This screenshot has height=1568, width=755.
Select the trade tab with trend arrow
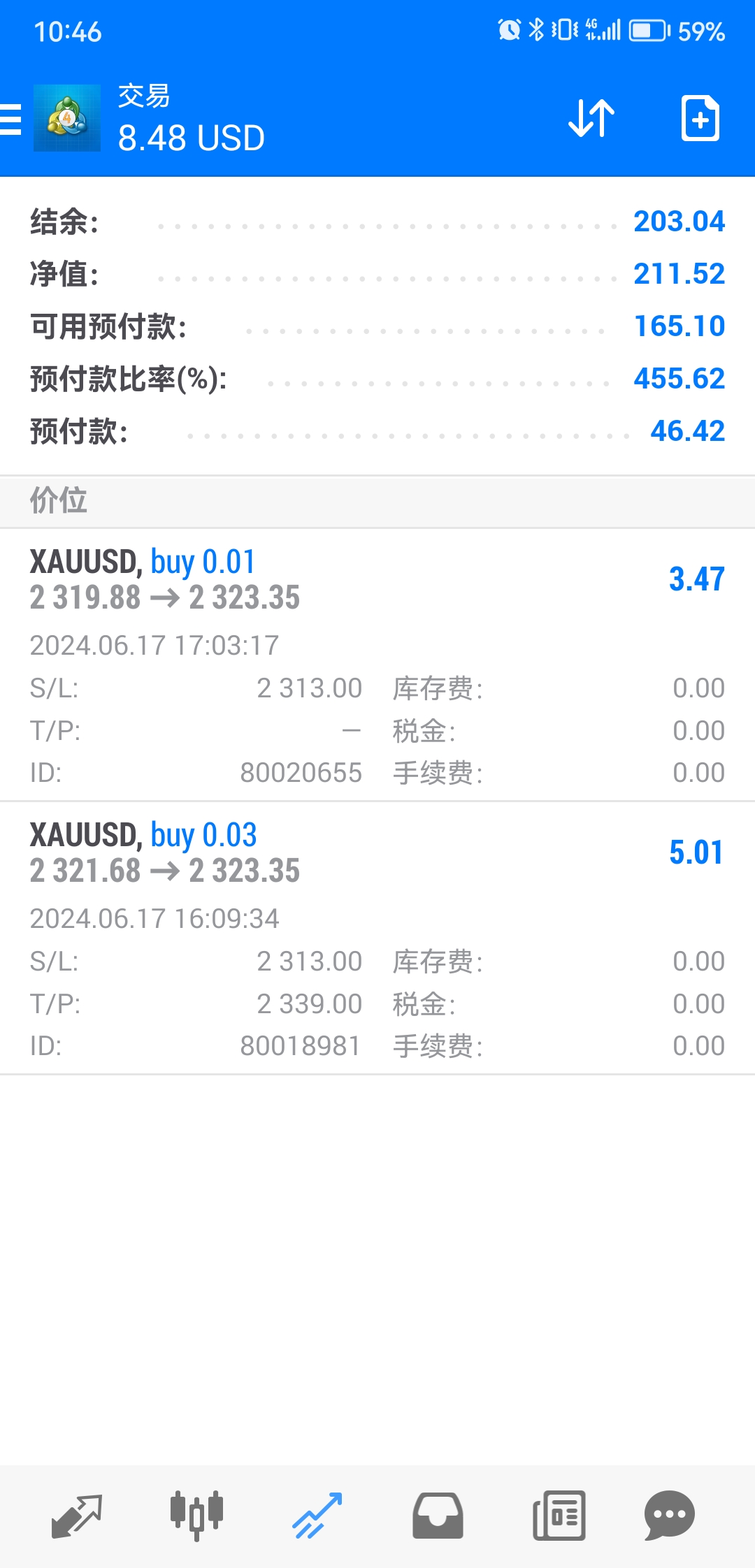[317, 1516]
